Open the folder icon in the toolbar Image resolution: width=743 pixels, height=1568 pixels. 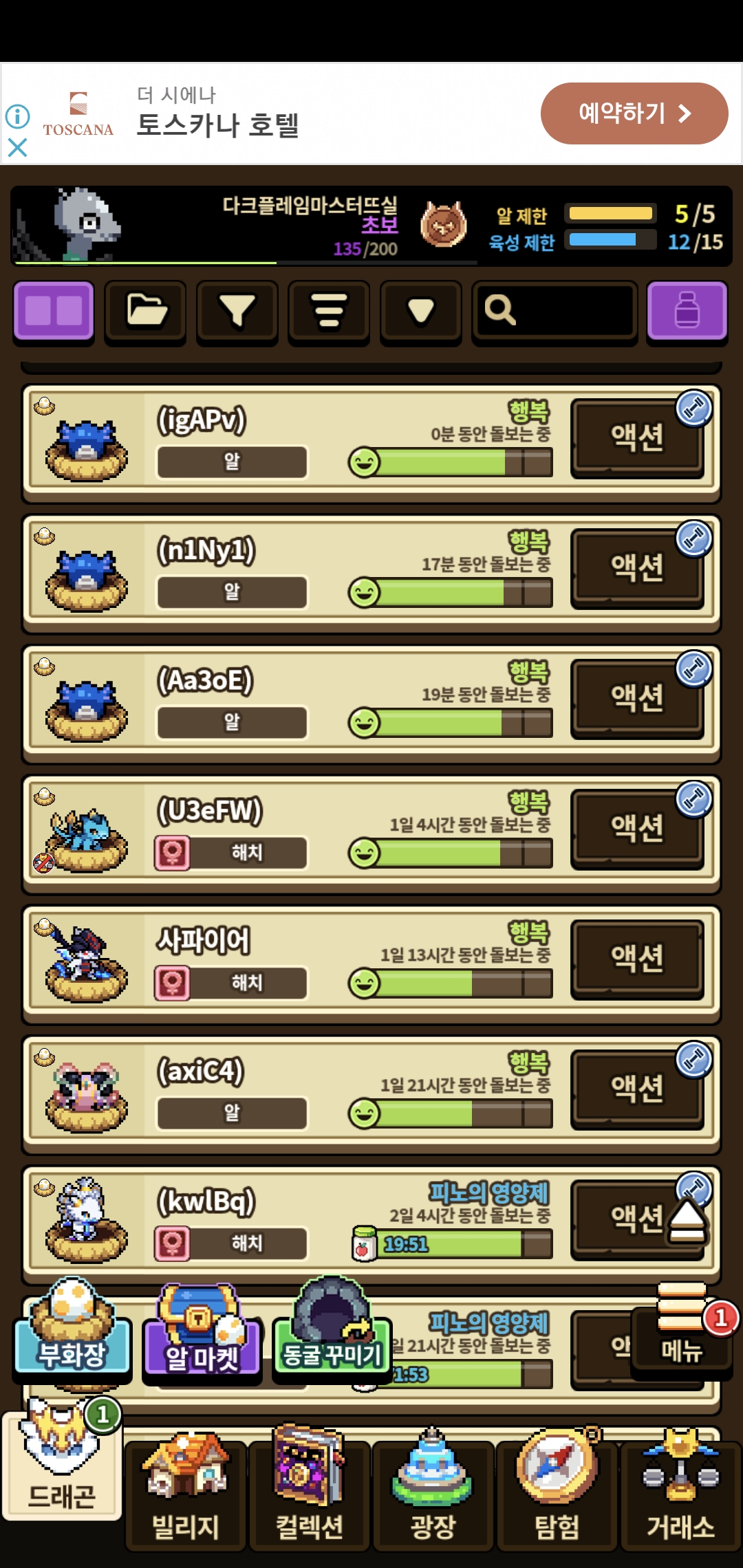145,311
